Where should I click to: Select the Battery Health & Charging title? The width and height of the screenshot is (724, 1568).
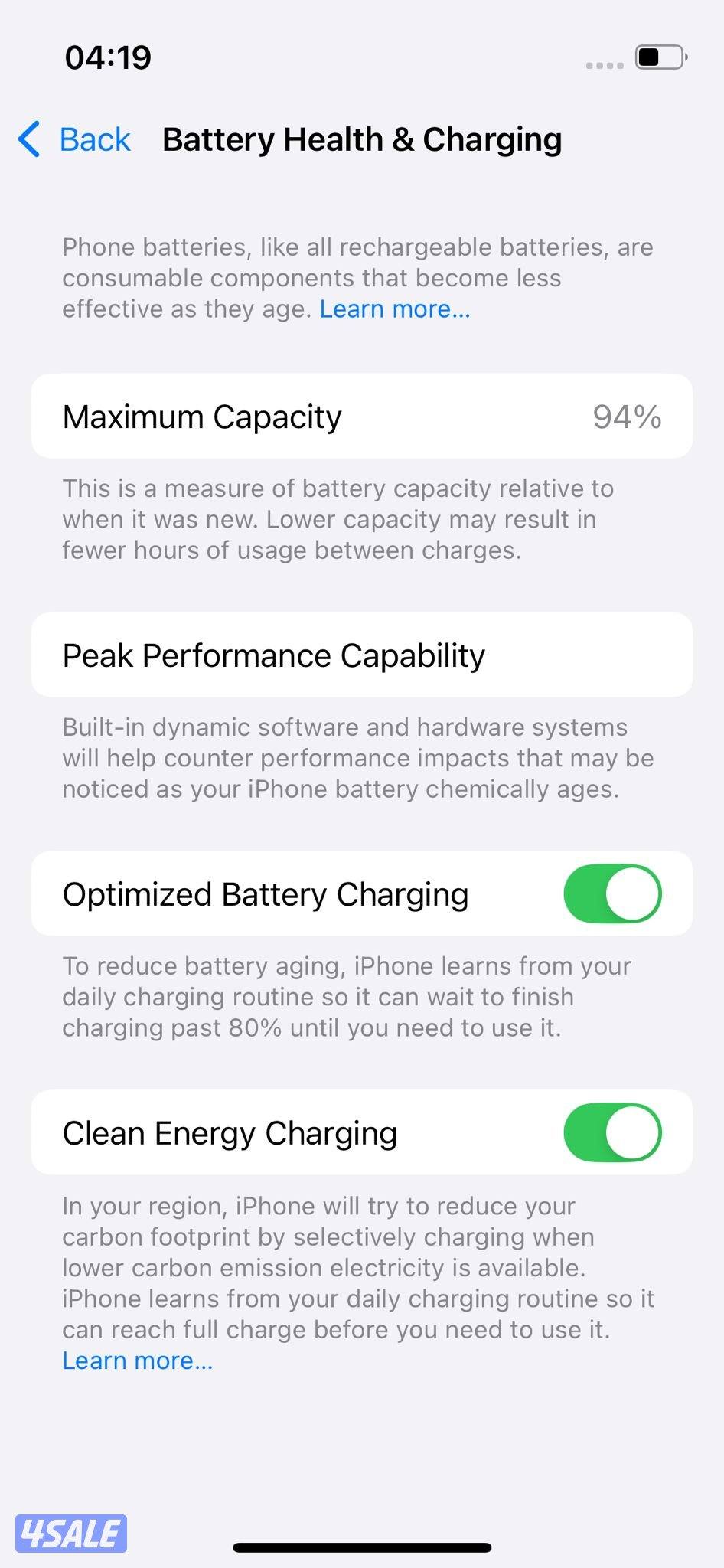point(363,139)
